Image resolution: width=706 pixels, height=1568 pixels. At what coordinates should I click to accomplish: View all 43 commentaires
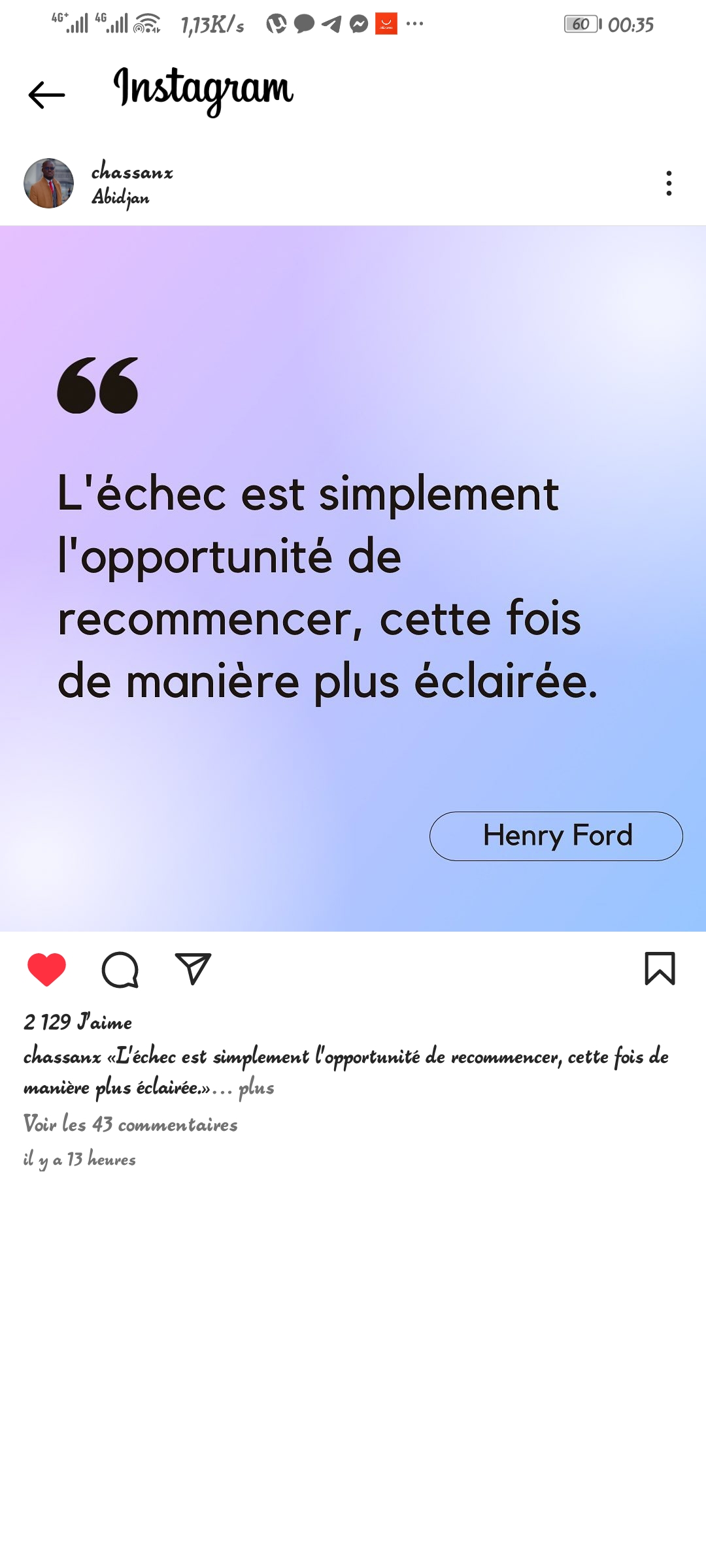pos(131,1124)
